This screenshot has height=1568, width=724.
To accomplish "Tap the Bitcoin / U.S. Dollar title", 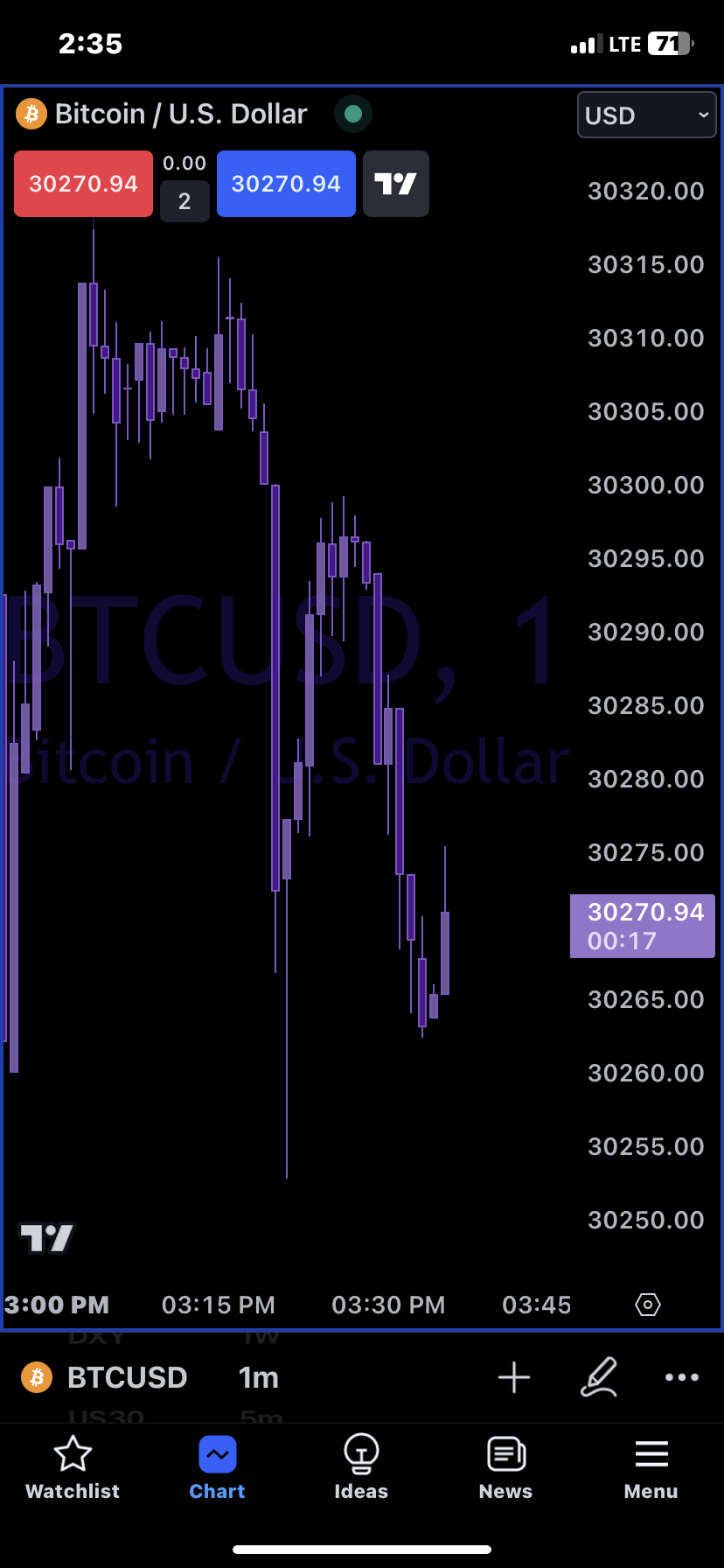I will (180, 114).
